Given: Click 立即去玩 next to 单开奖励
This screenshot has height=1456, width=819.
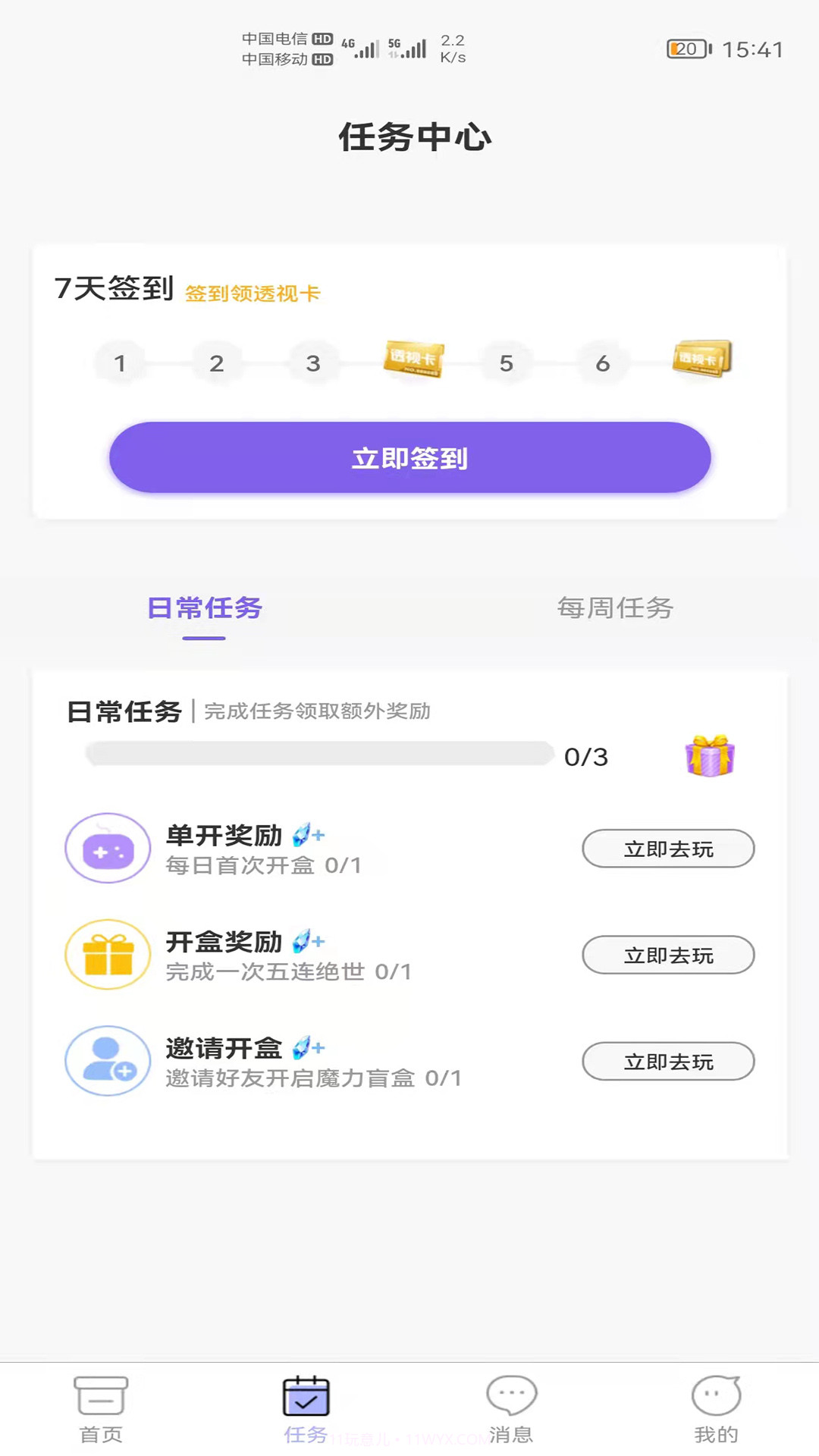Looking at the screenshot, I should 667,849.
